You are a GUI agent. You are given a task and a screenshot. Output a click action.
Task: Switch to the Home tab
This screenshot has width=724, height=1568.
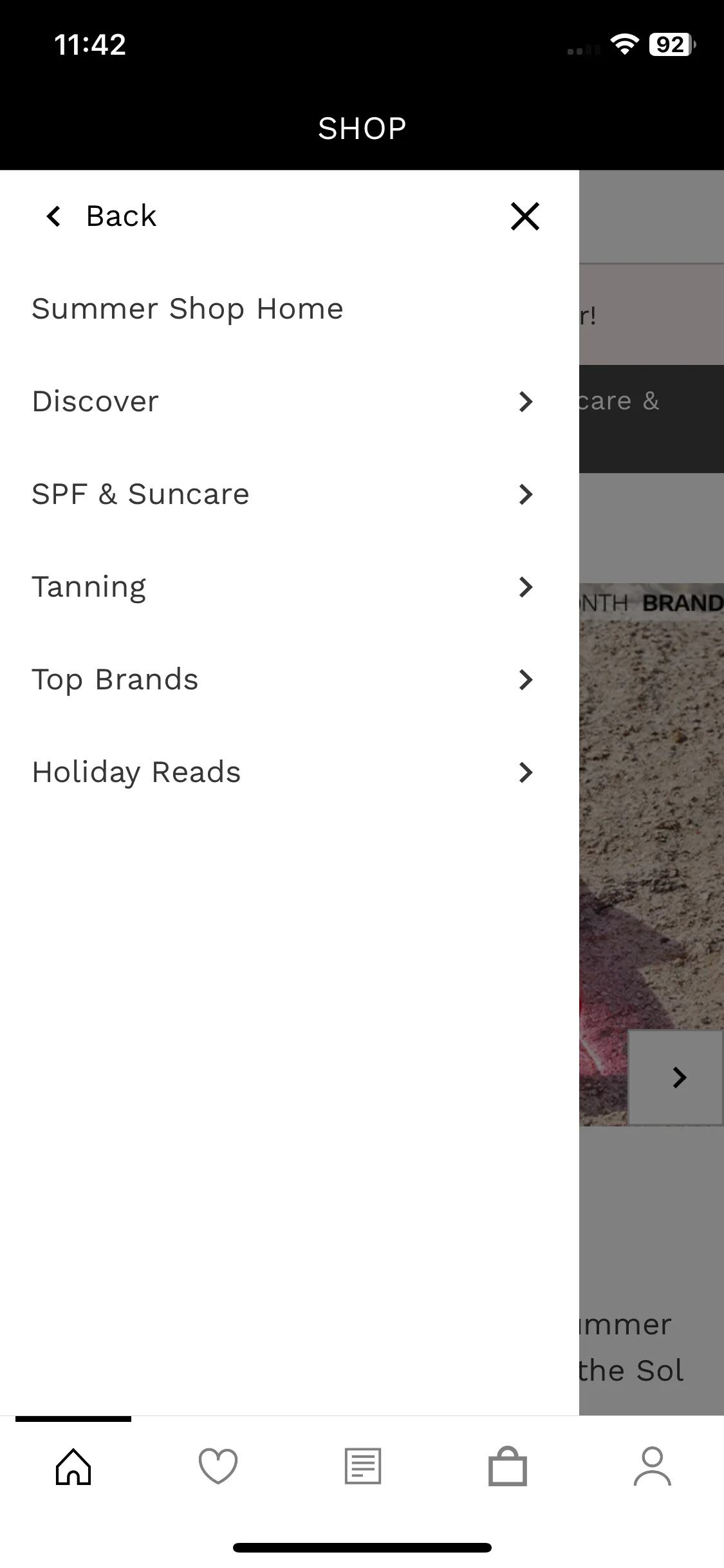coord(73,1466)
